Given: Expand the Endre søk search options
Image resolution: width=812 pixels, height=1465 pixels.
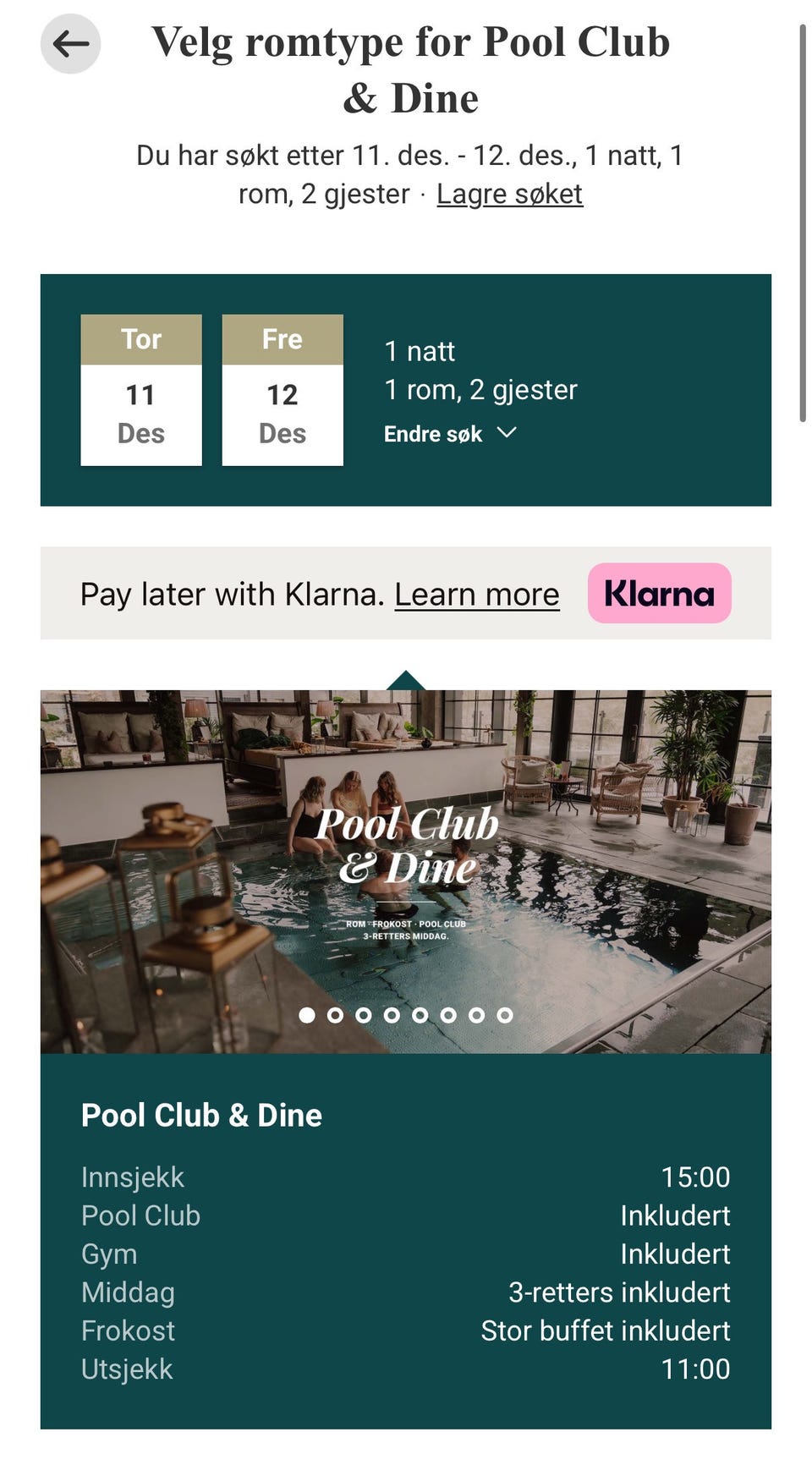Looking at the screenshot, I should (434, 433).
